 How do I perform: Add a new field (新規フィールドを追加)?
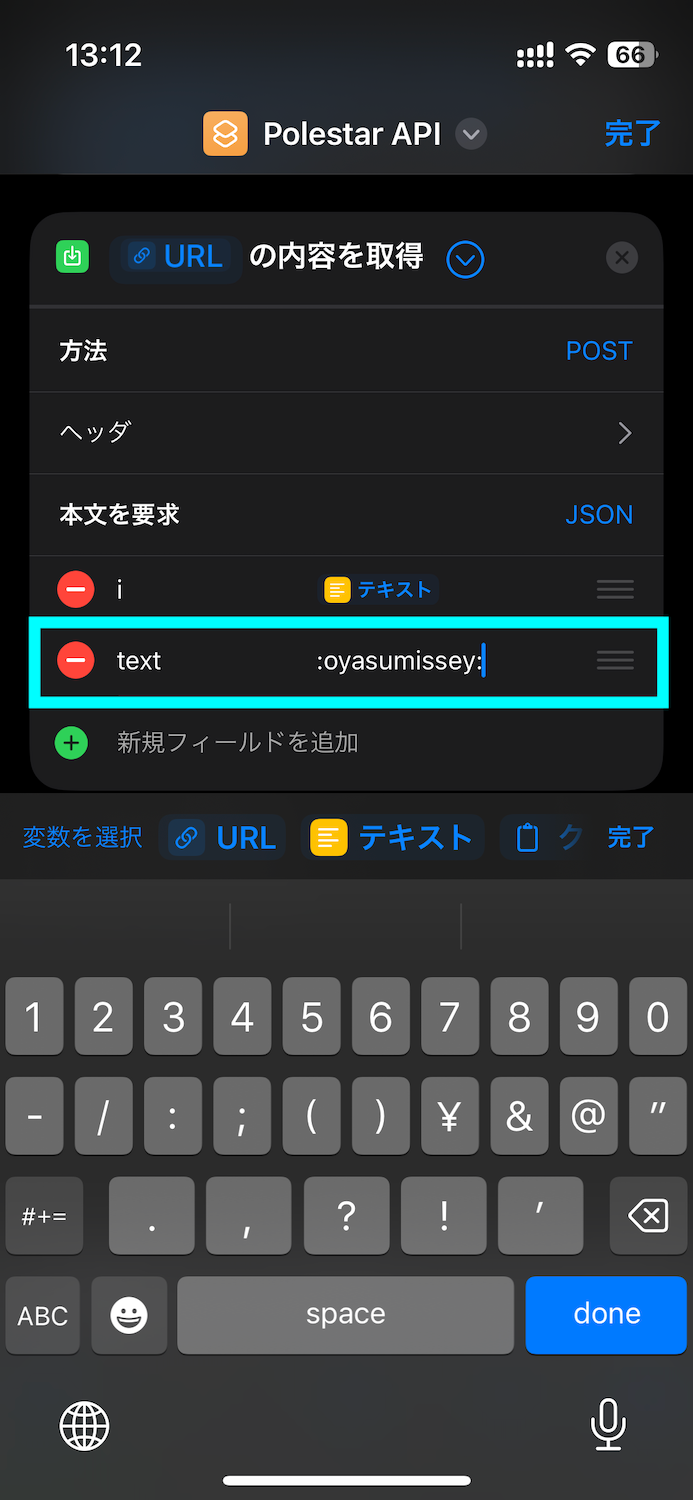point(237,742)
